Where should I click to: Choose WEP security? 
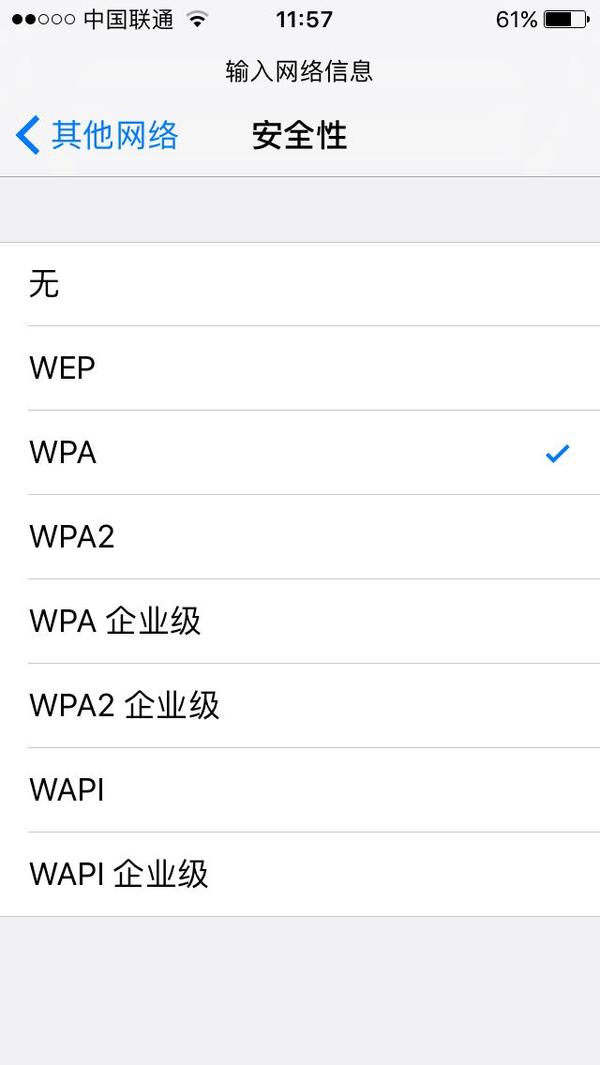coord(300,368)
